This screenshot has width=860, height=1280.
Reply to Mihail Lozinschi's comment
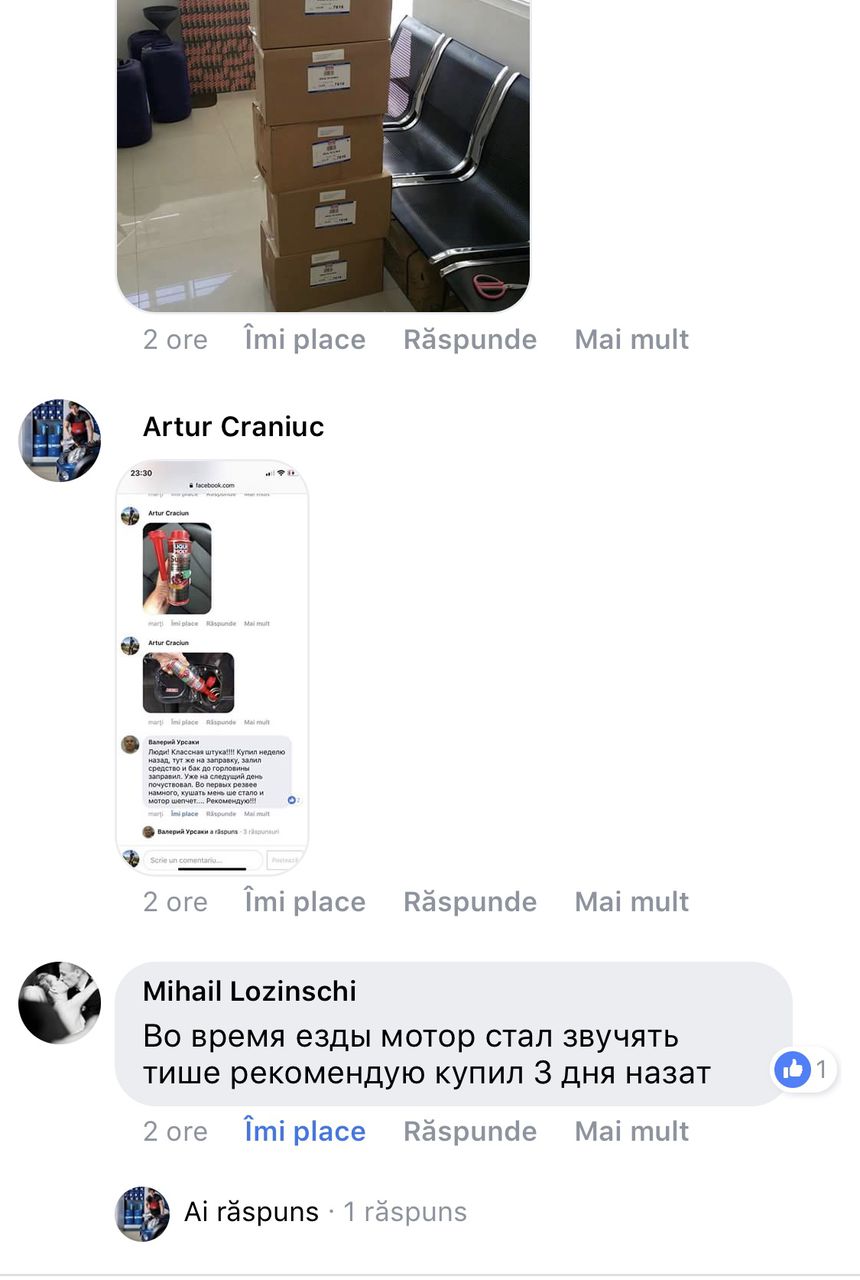470,1132
